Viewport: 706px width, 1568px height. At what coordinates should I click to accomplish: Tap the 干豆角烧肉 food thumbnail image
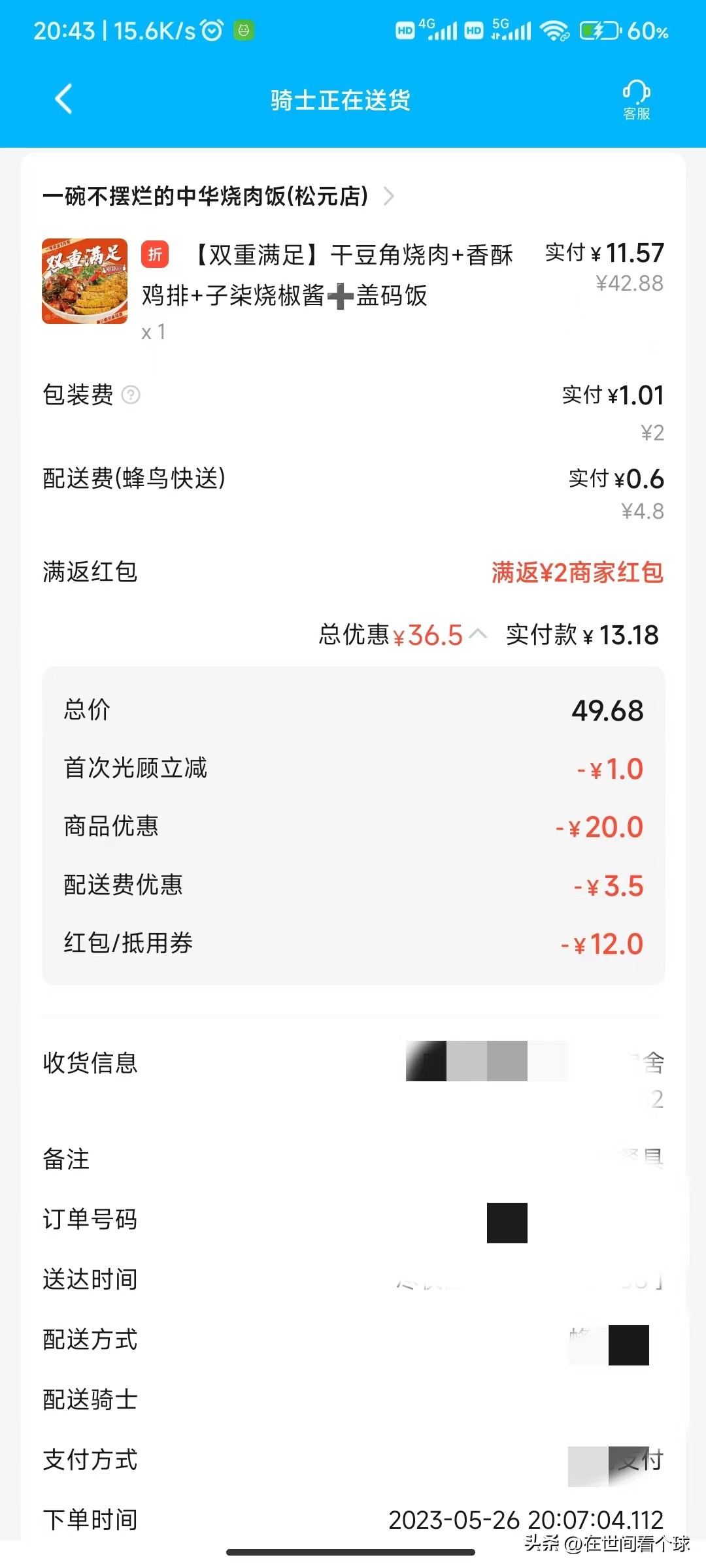(x=84, y=282)
